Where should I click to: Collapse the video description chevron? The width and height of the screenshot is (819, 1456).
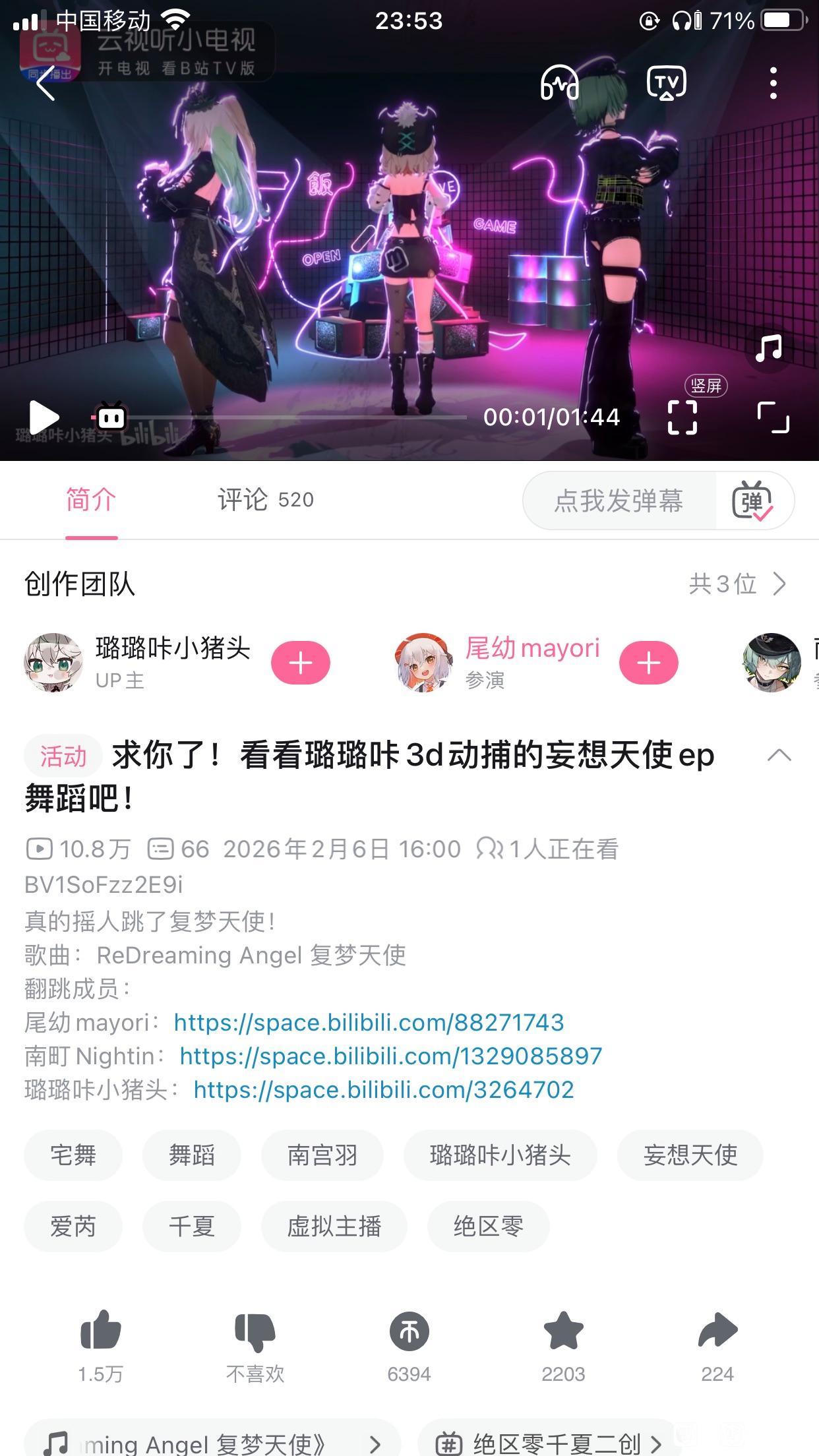click(x=779, y=756)
